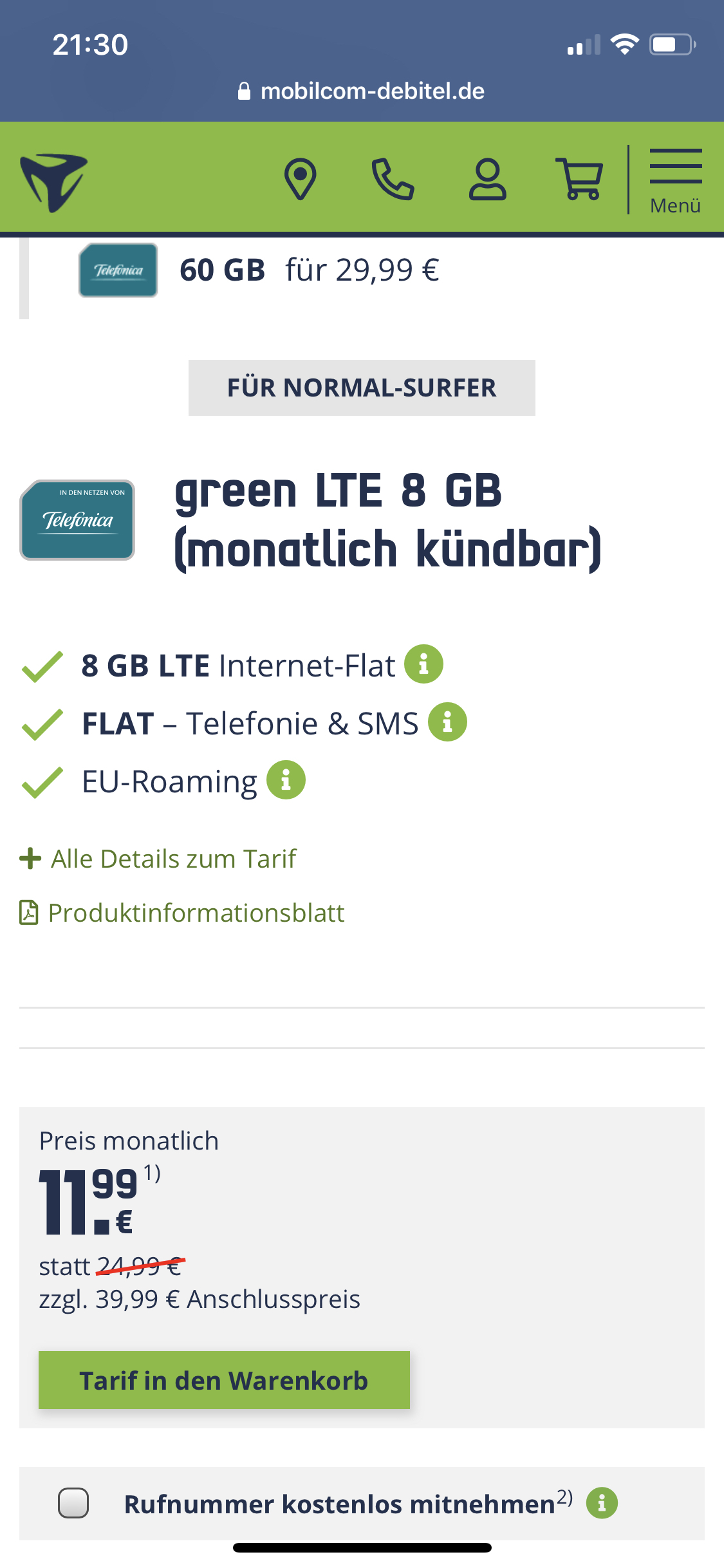
Task: Show info for 8 GB LTE Internet-Flat
Action: (423, 664)
